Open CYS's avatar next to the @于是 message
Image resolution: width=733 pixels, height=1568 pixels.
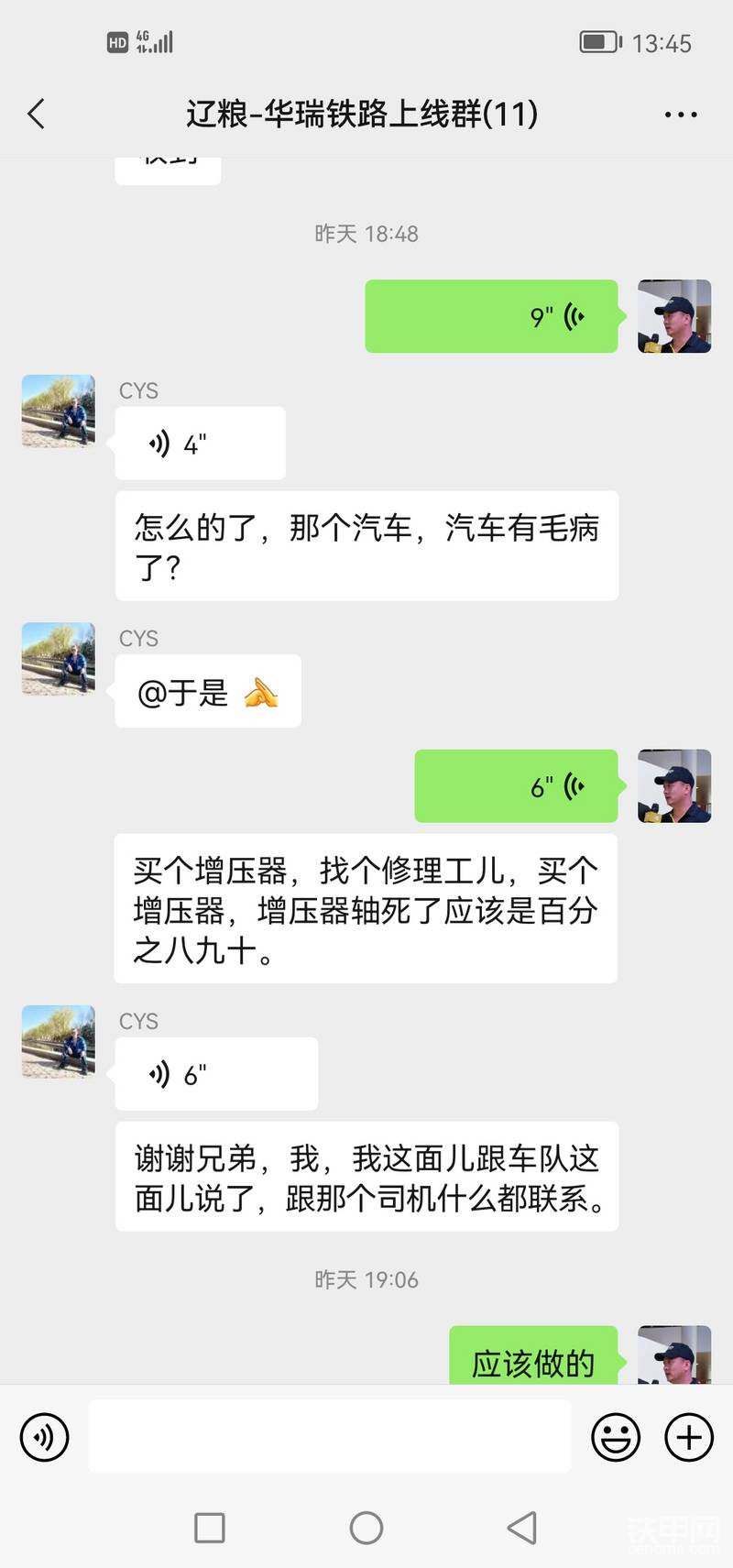coord(59,659)
